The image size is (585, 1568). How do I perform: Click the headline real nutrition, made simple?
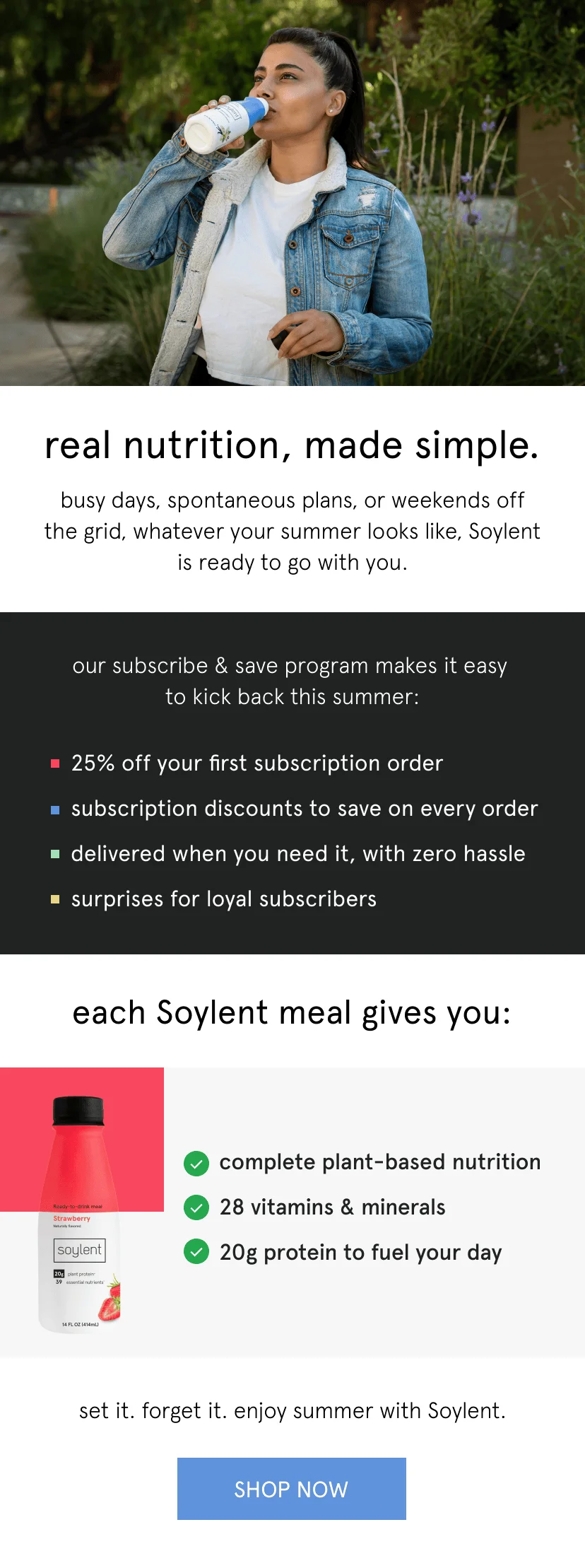tap(292, 445)
